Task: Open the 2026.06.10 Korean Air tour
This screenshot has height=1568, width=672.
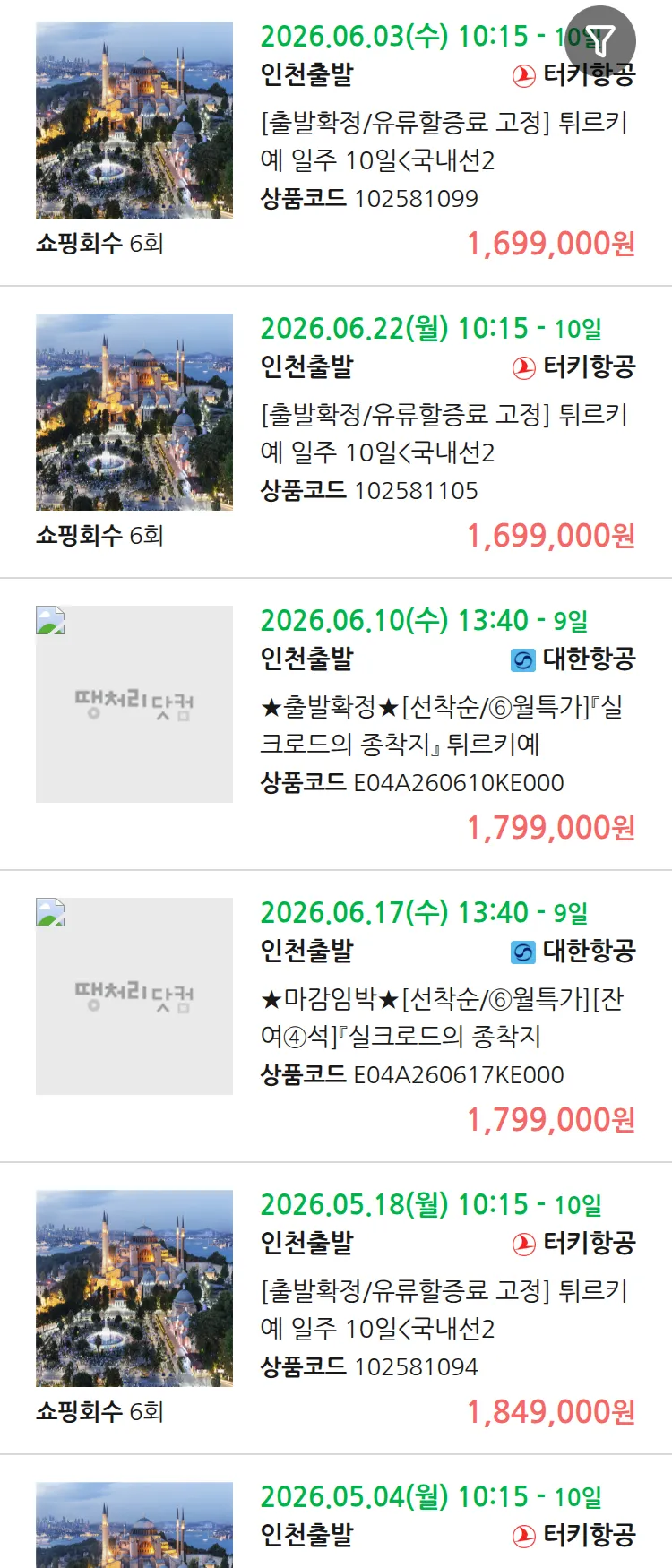Action: pyautogui.click(x=444, y=726)
